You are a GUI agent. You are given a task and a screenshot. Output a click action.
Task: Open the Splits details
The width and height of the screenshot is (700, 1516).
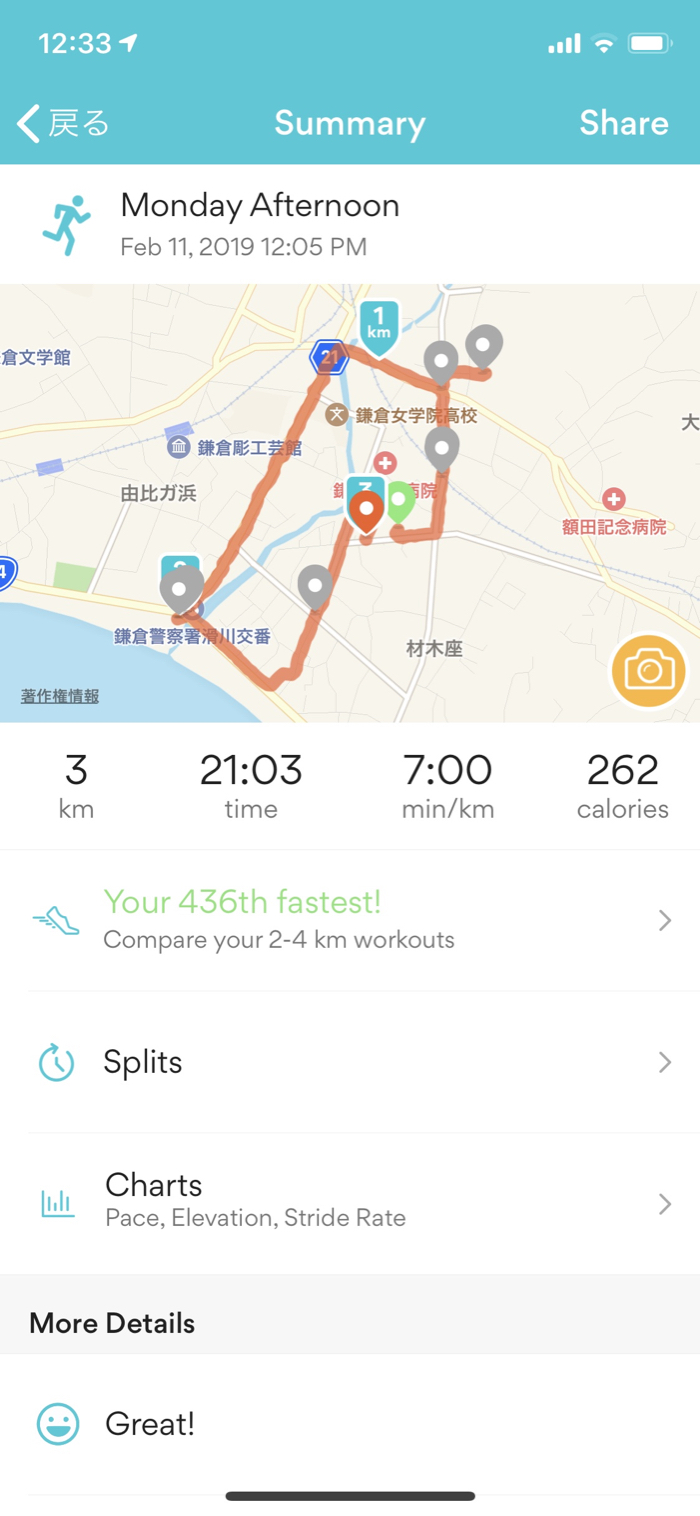(350, 1062)
